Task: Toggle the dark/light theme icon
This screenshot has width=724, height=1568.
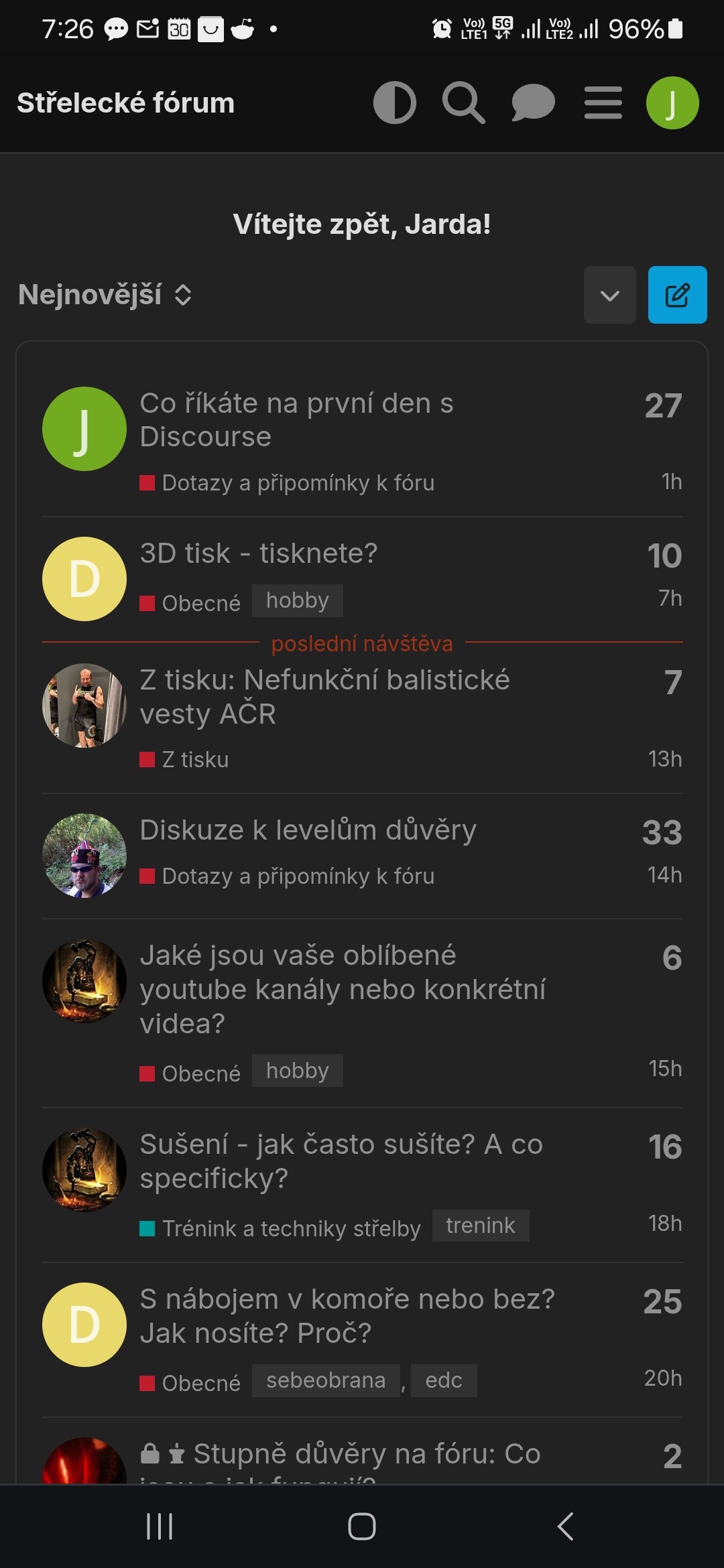Action: tap(395, 103)
